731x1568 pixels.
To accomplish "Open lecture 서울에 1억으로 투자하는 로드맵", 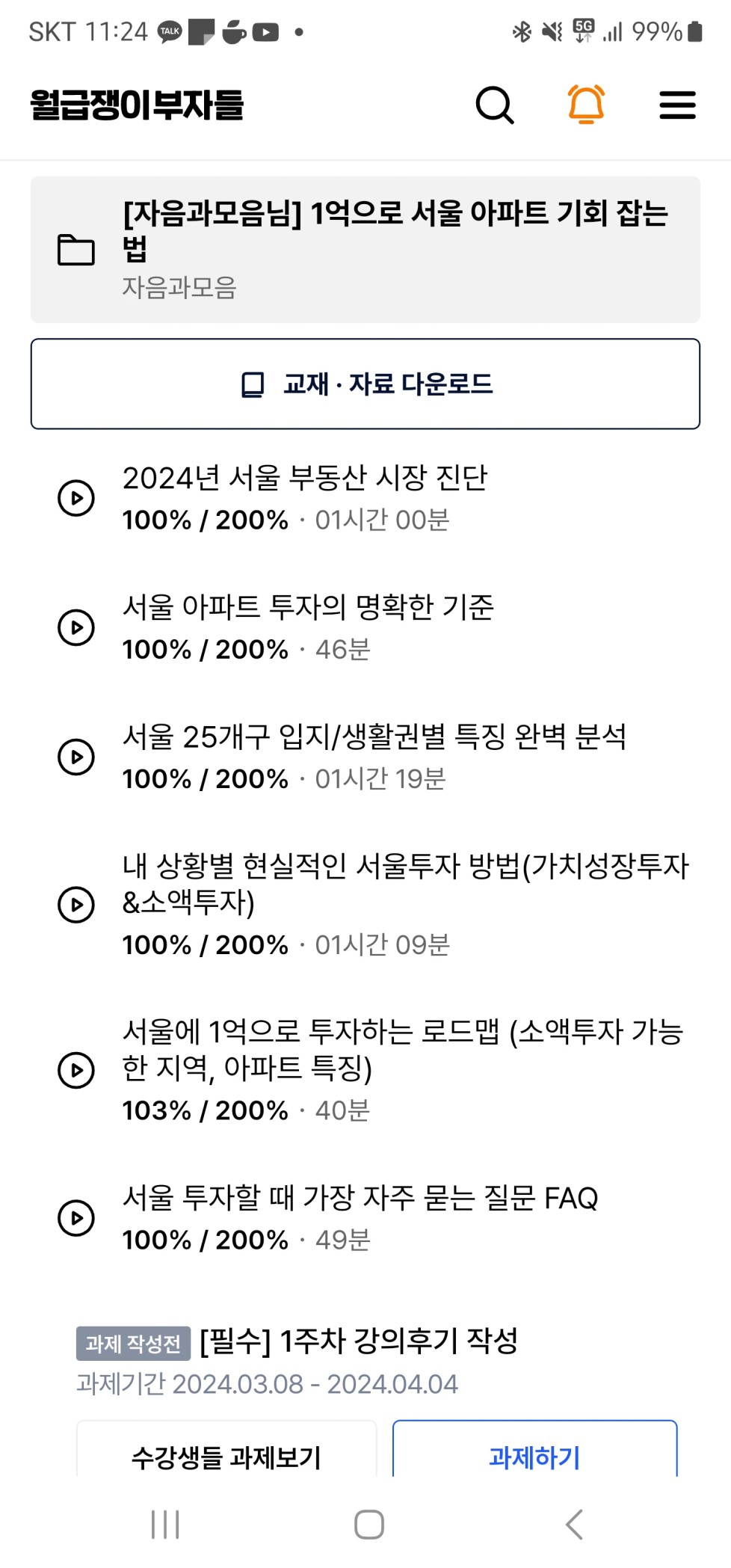I will 365,1070.
